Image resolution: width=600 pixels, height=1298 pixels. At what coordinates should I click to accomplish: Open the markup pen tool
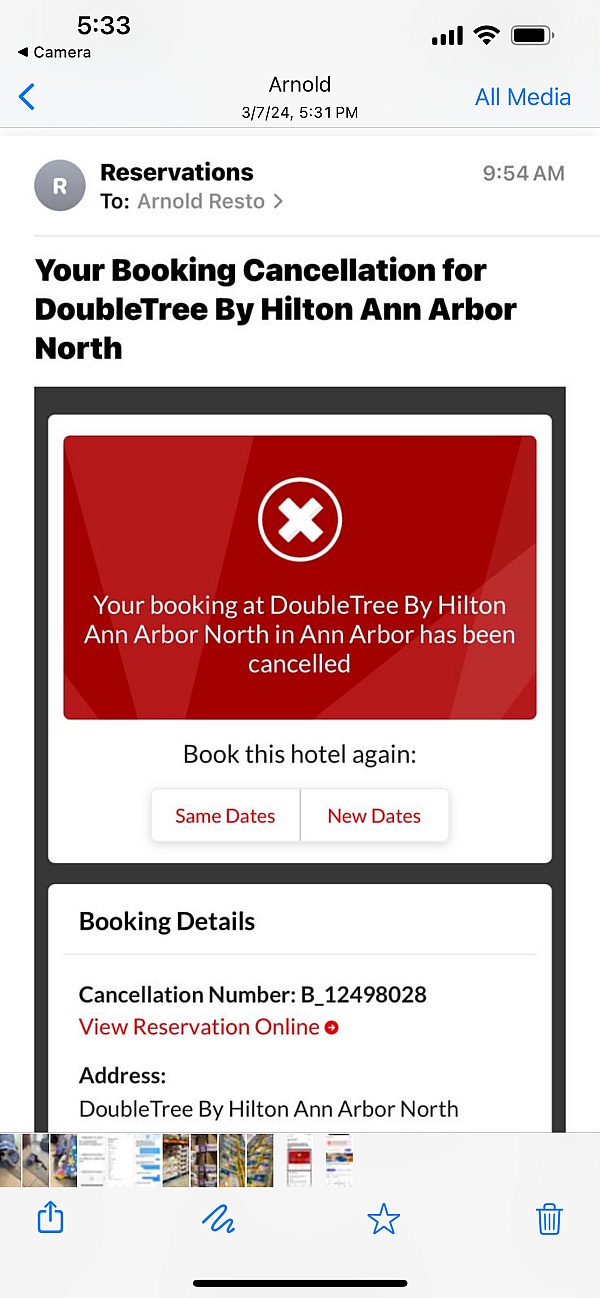tap(218, 1218)
